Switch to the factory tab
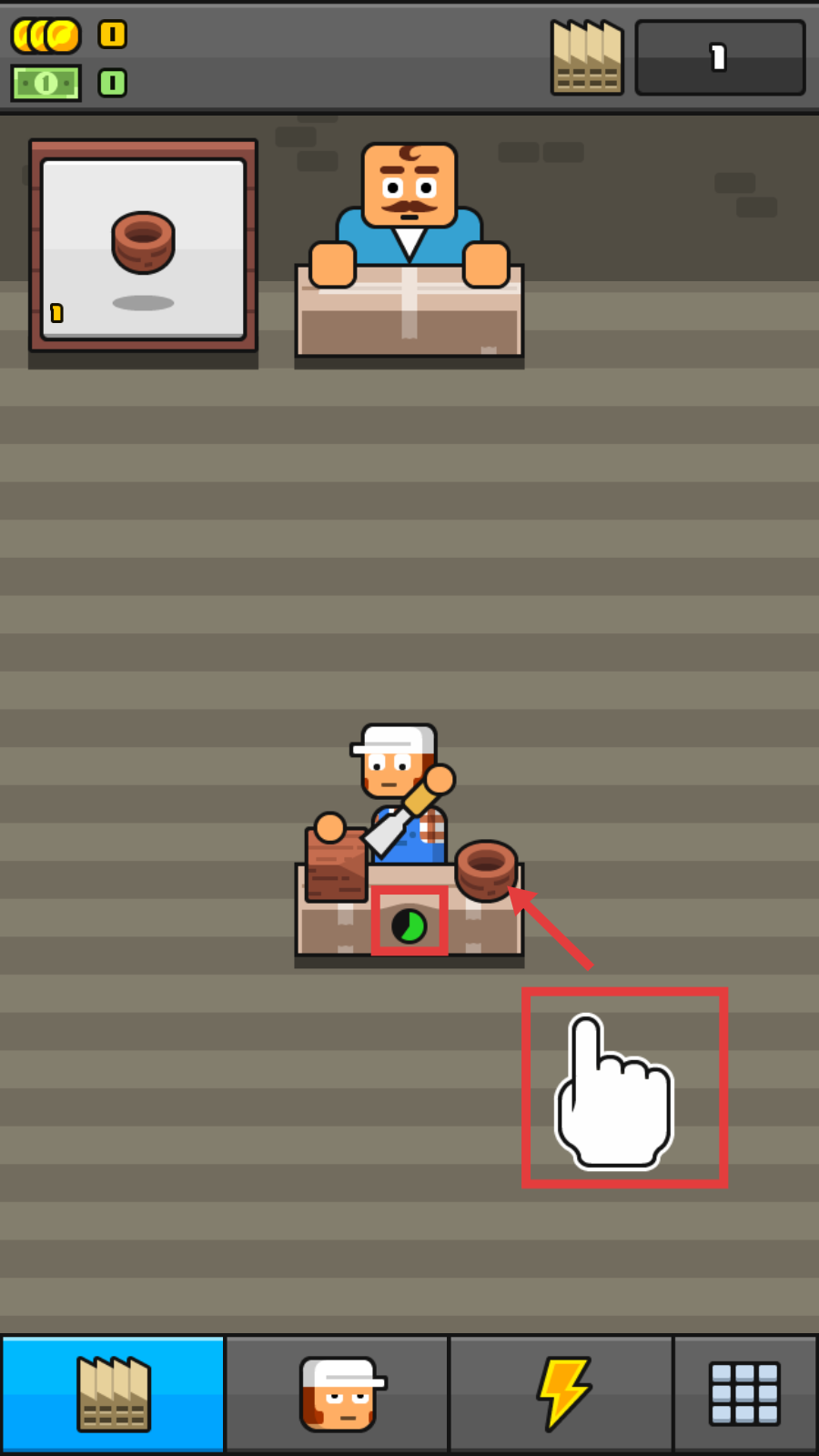The width and height of the screenshot is (819, 1456). point(113,1393)
